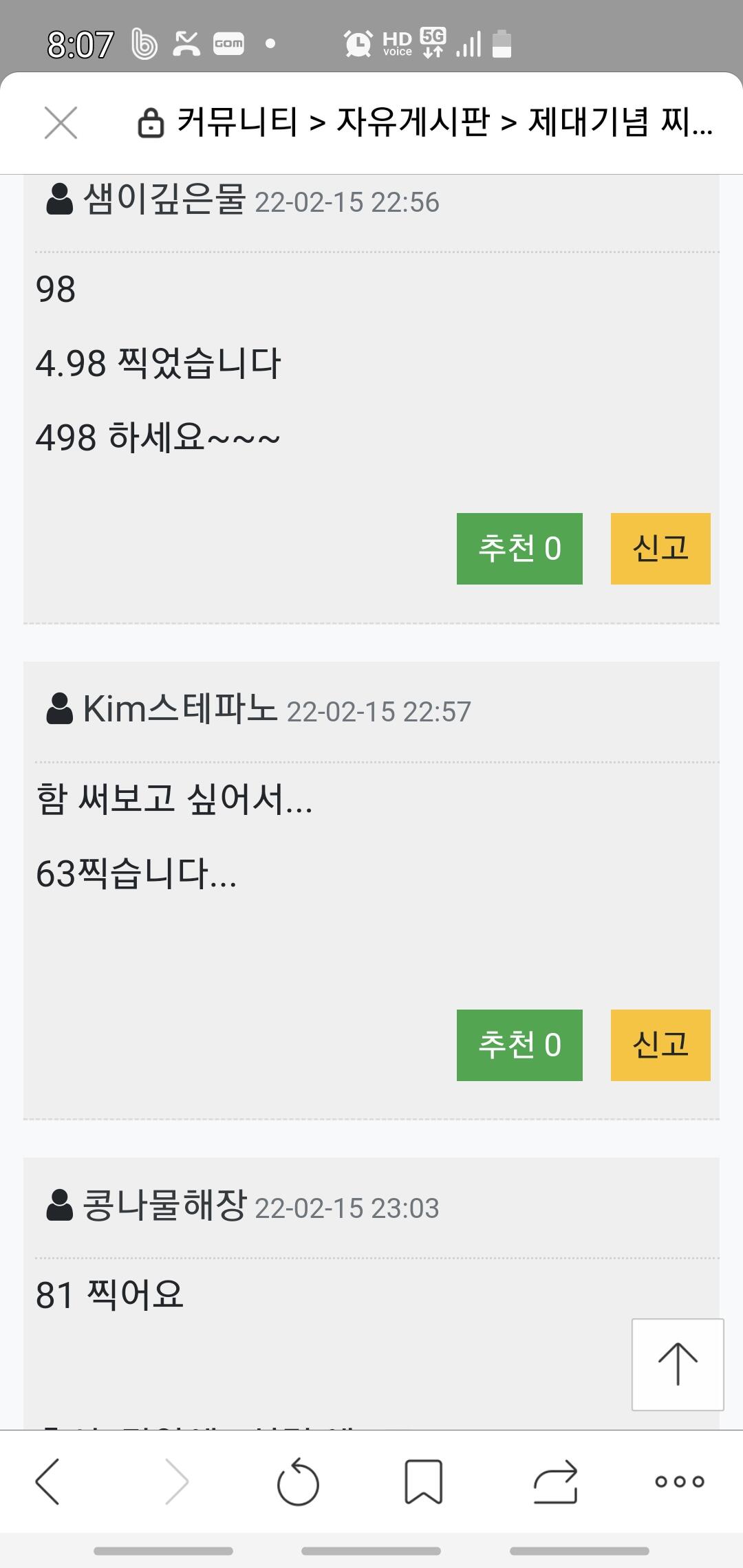The height and width of the screenshot is (1568, 743).
Task: Jump to top with the arrow button
Action: point(678,1364)
